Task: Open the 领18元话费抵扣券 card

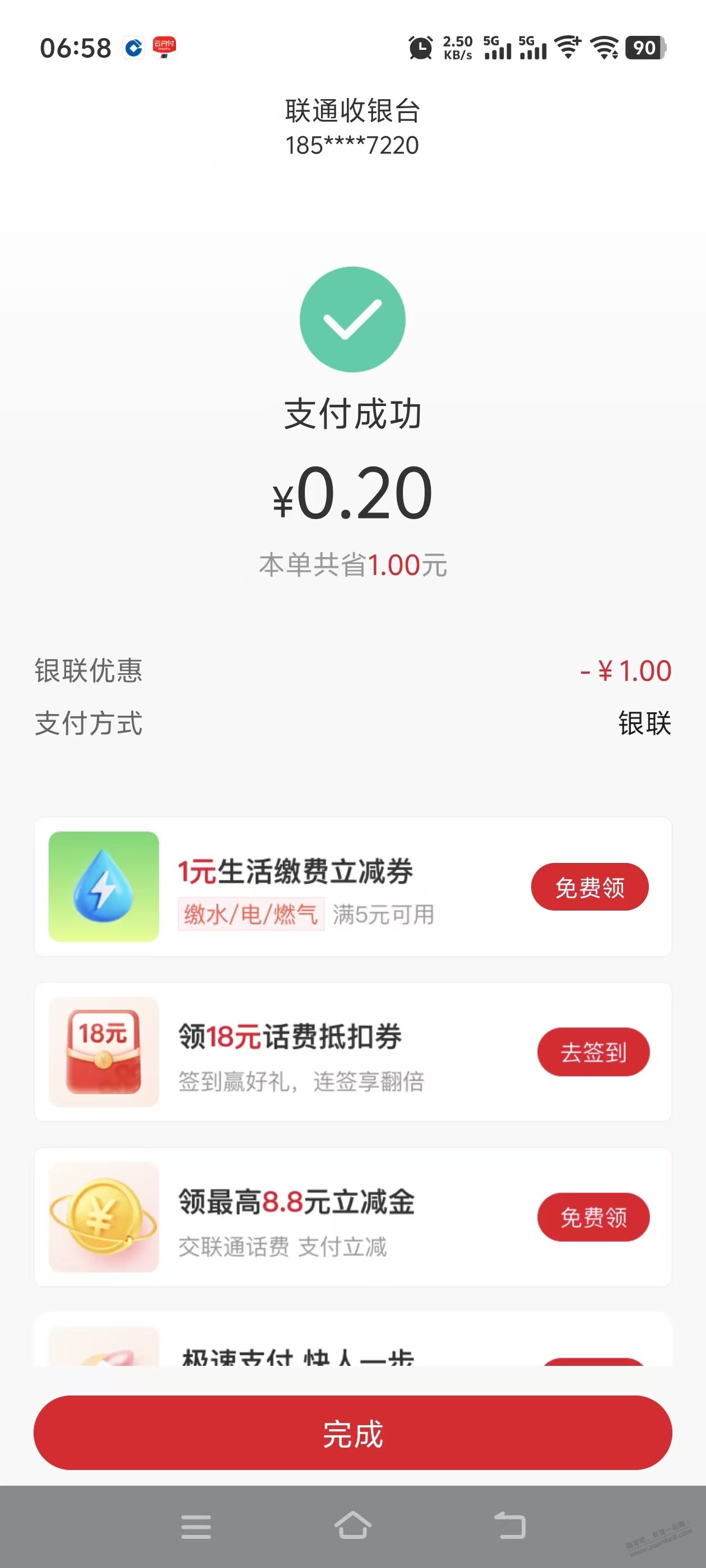Action: tap(305, 1052)
